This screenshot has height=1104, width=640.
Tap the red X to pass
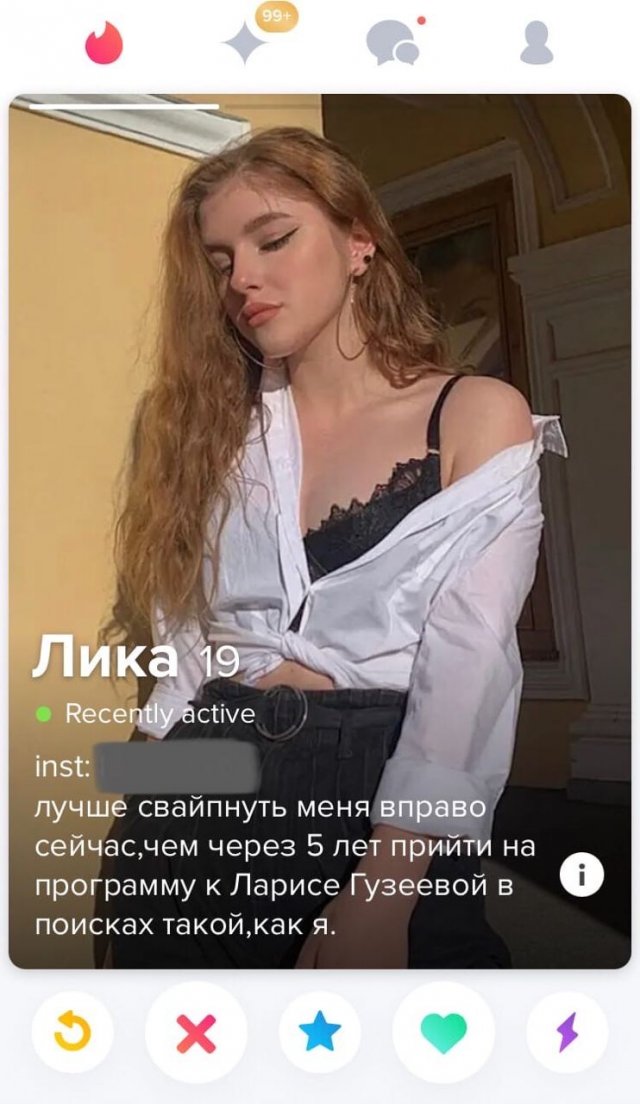click(x=196, y=1033)
